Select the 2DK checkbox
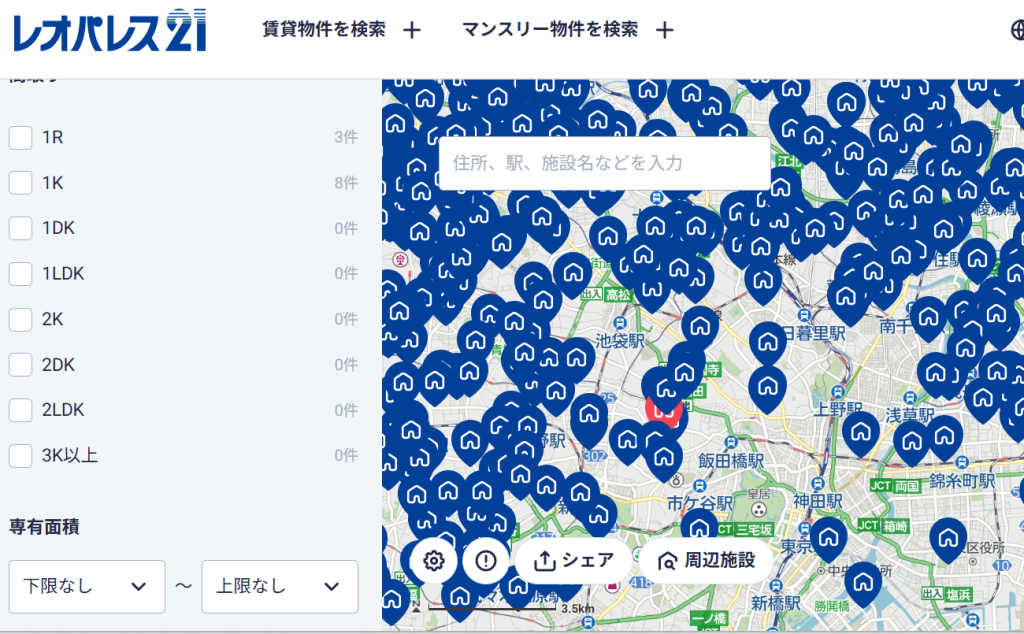The height and width of the screenshot is (634, 1024). coord(20,365)
